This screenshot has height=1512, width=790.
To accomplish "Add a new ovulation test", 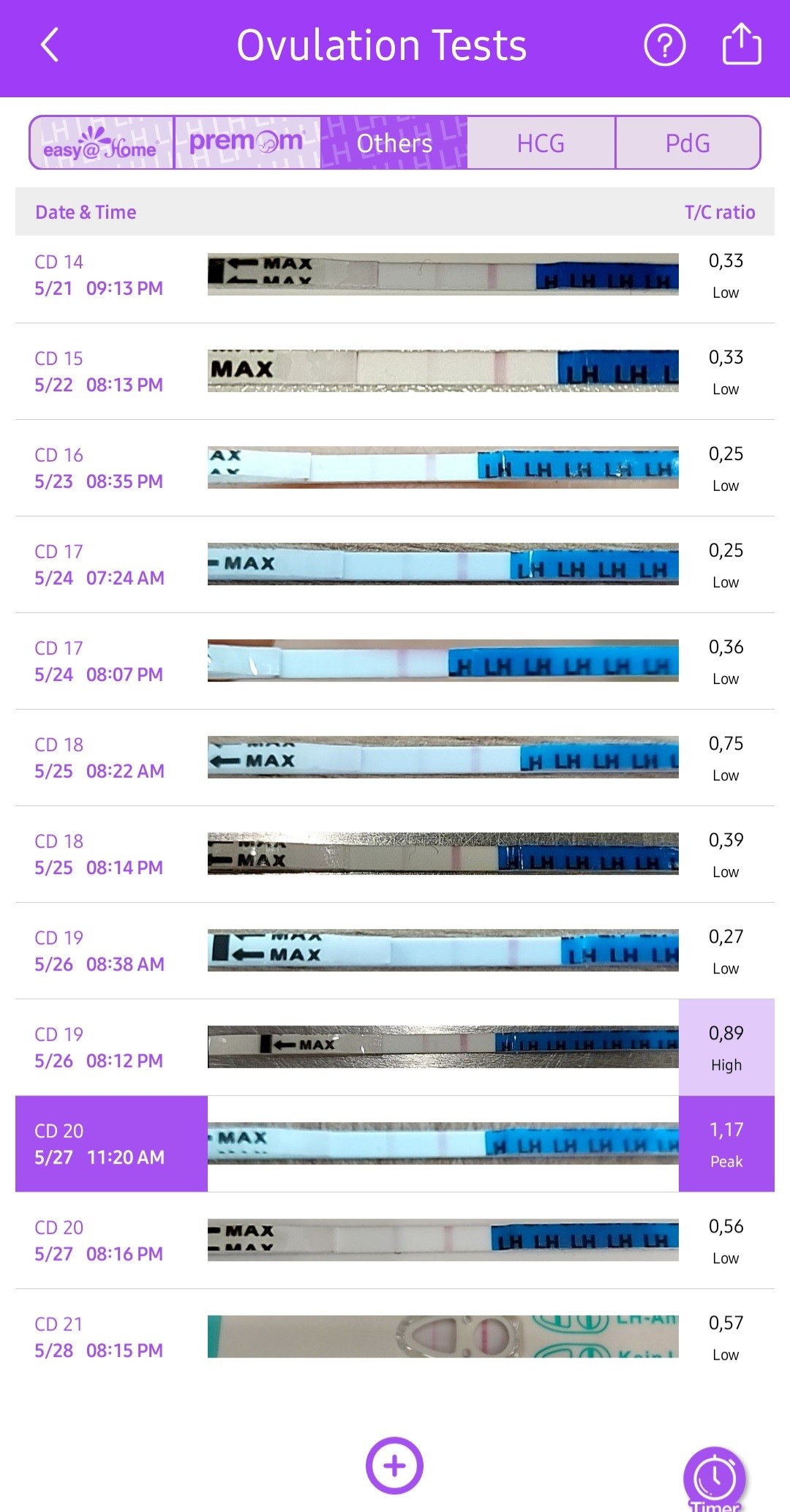I will (394, 1465).
